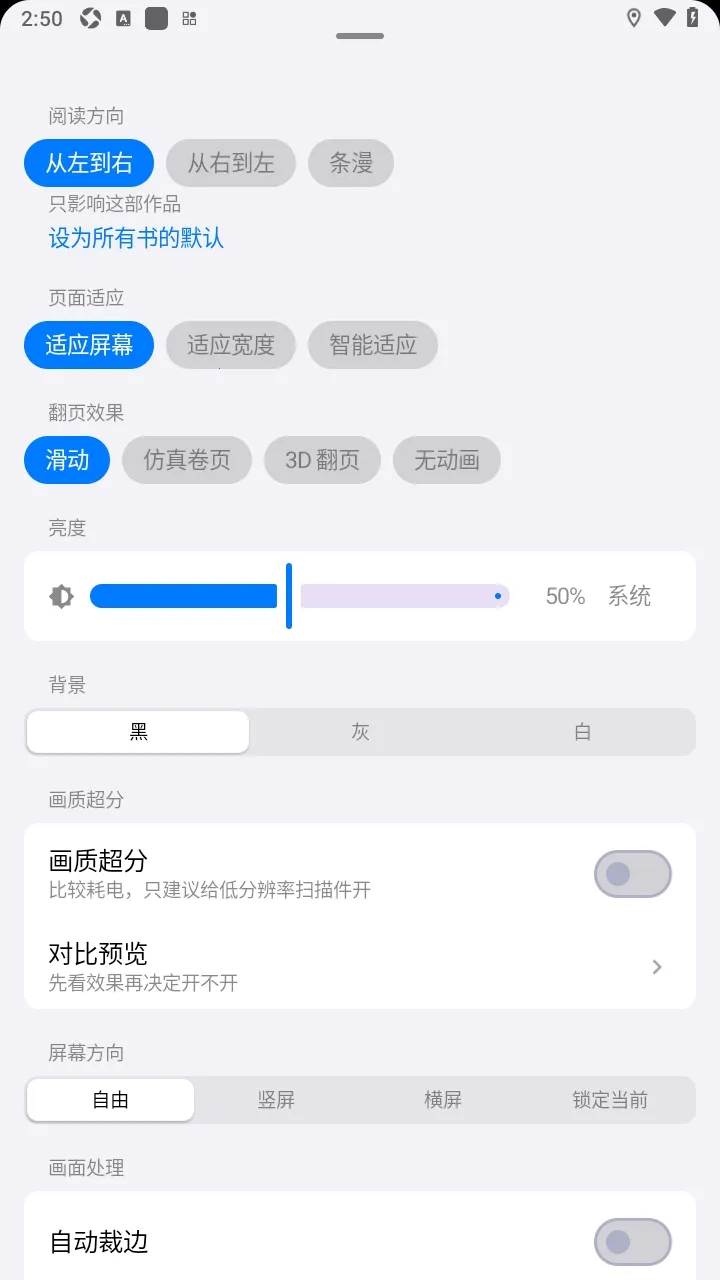The image size is (720, 1280).
Task: Choose the 3D 翻页 effect
Action: (x=322, y=460)
